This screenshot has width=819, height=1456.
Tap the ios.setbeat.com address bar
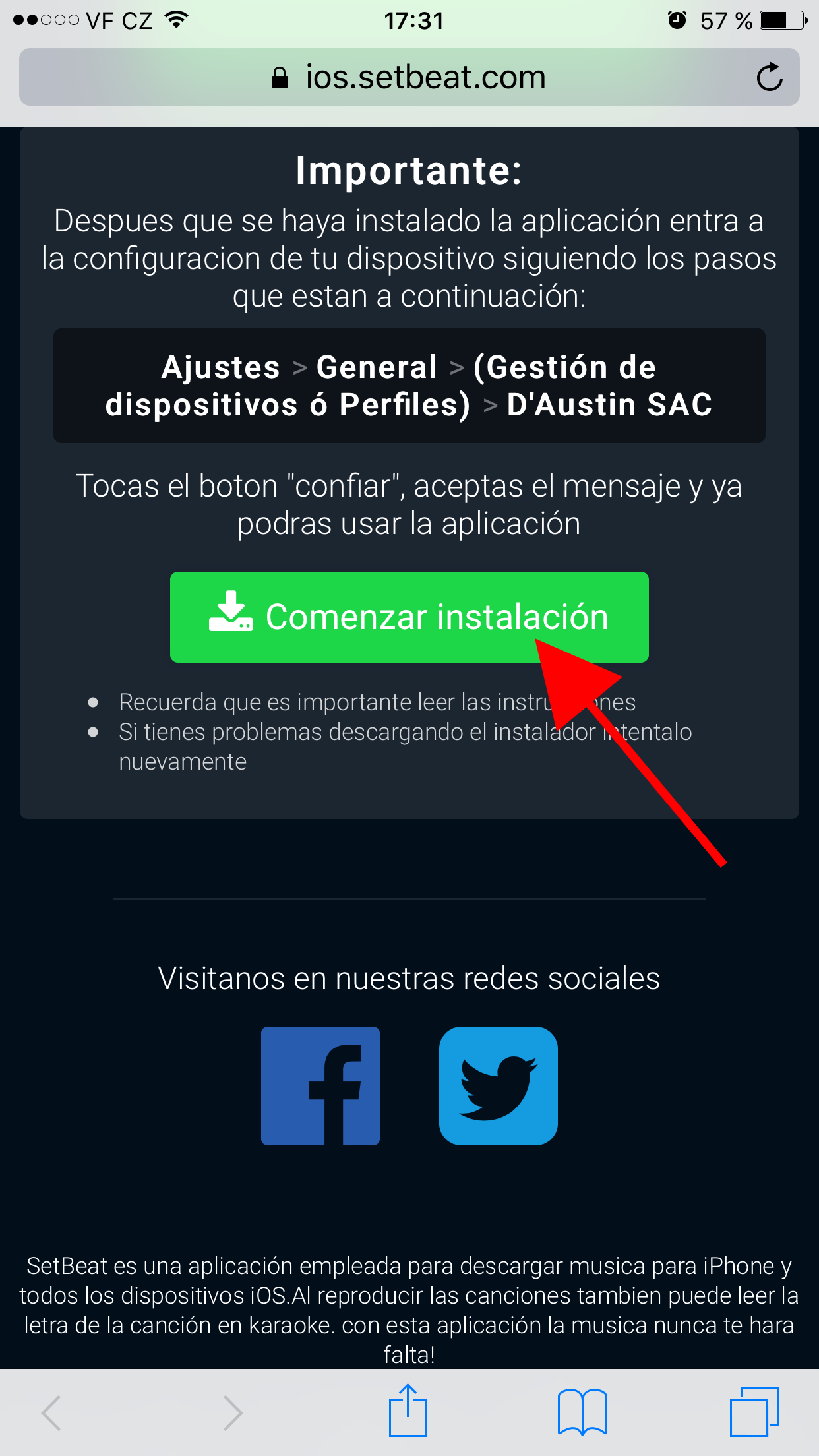[409, 78]
